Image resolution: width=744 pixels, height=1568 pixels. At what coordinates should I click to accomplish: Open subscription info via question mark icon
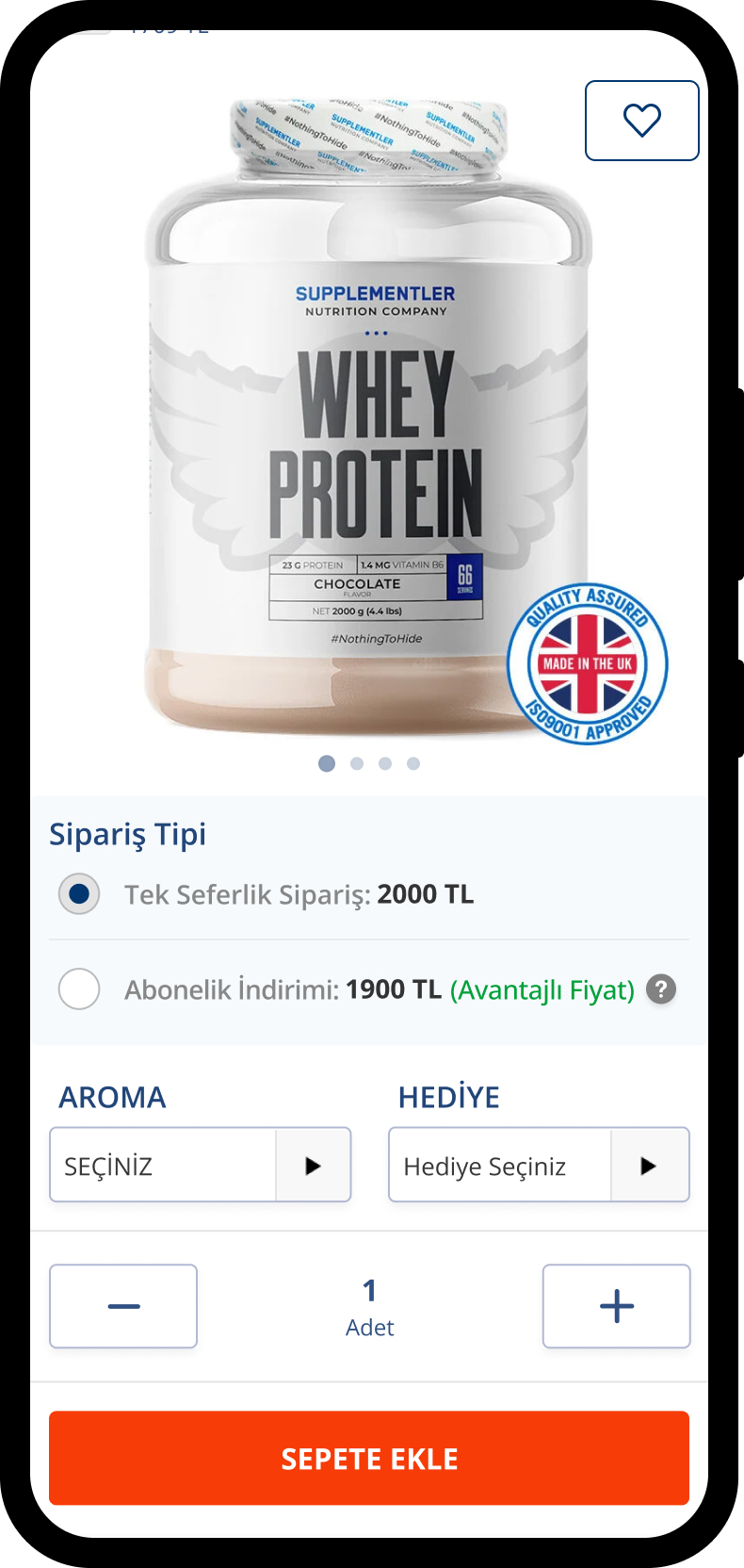(661, 988)
